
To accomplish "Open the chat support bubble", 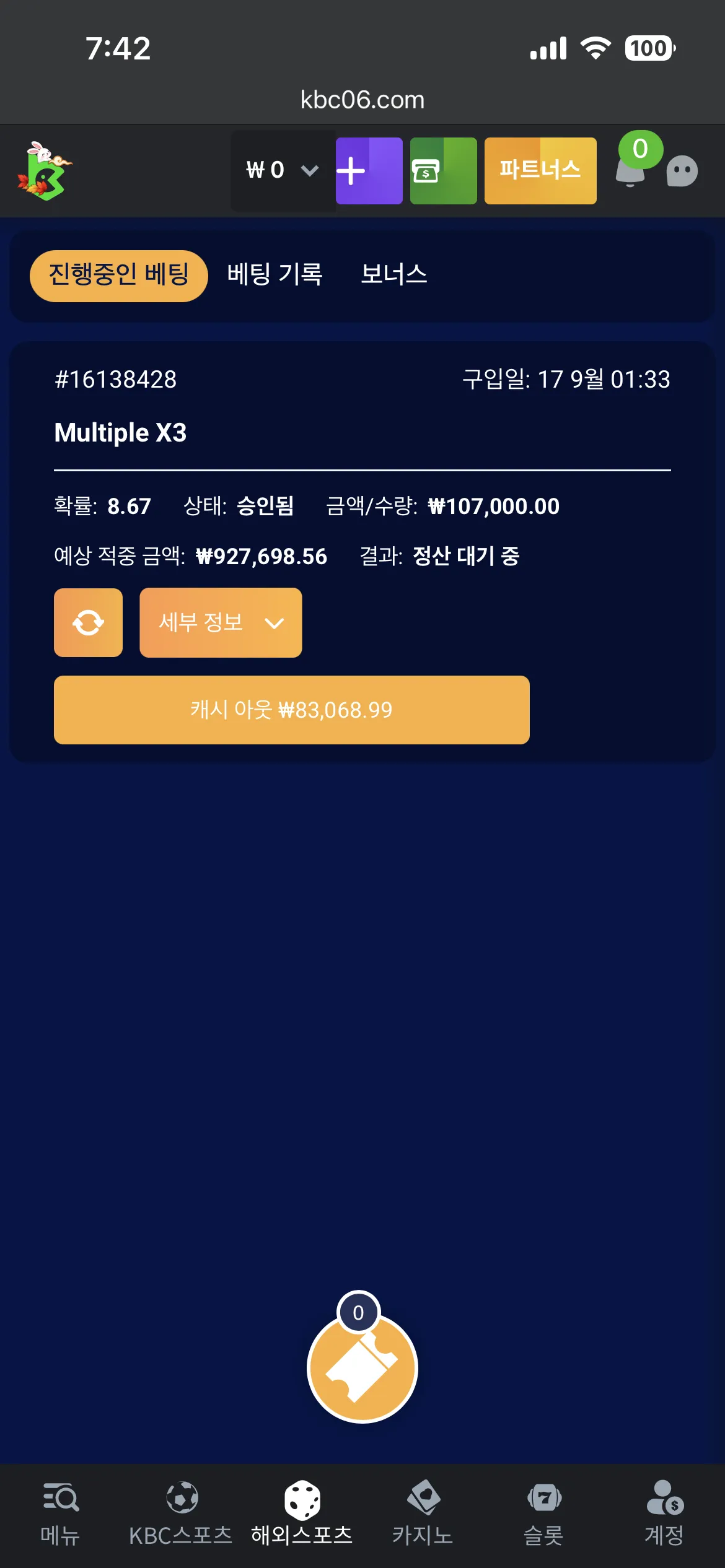I will (682, 171).
